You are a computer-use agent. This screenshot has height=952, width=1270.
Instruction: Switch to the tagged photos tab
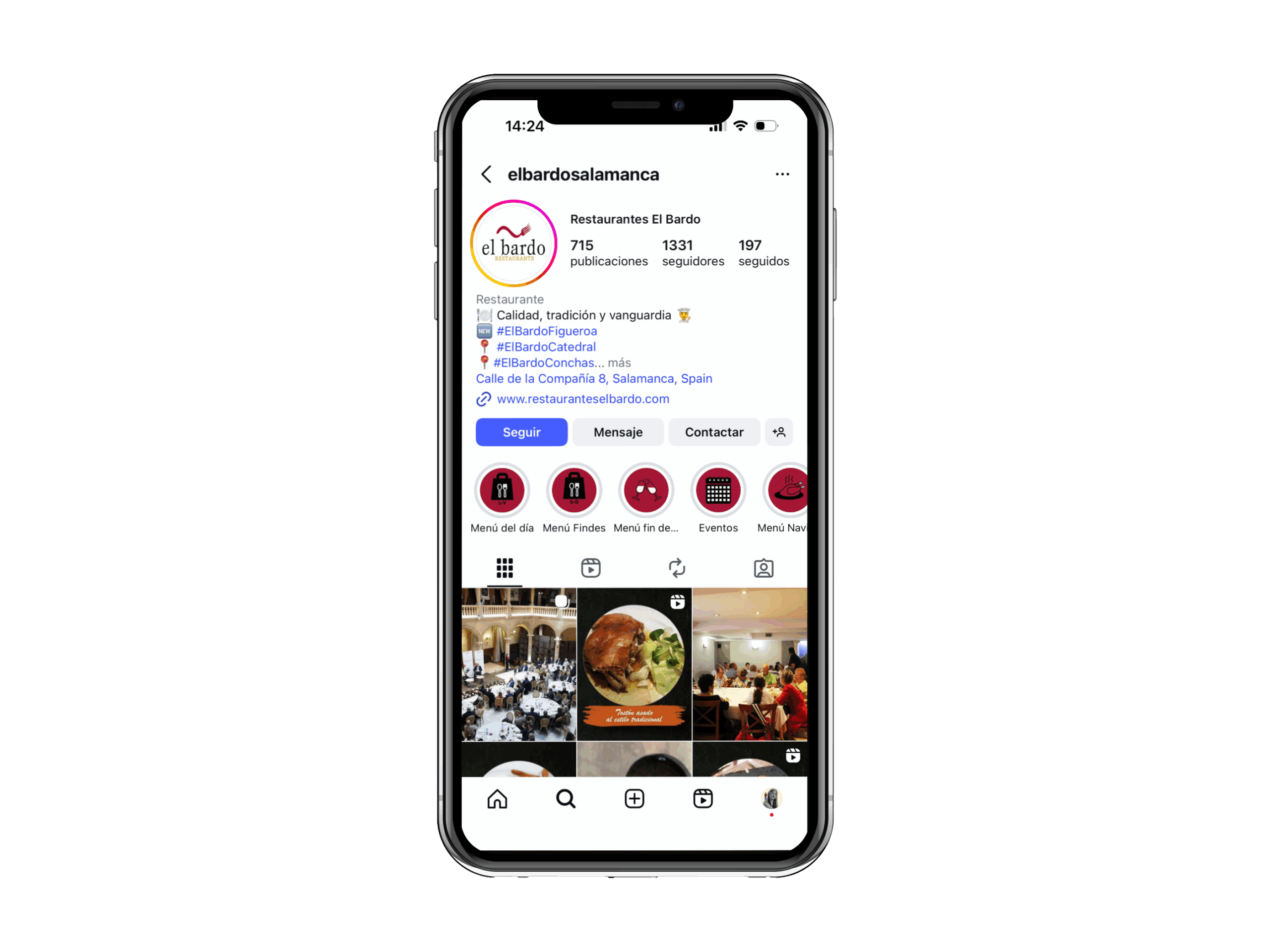[763, 568]
